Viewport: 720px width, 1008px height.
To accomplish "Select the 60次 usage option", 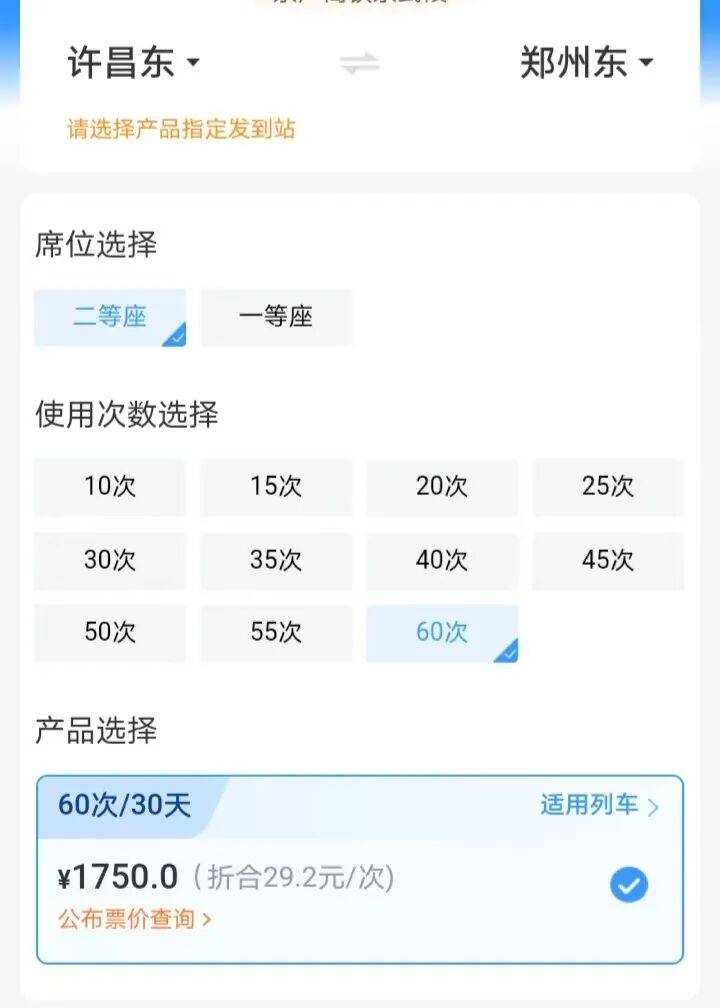I will pyautogui.click(x=442, y=633).
